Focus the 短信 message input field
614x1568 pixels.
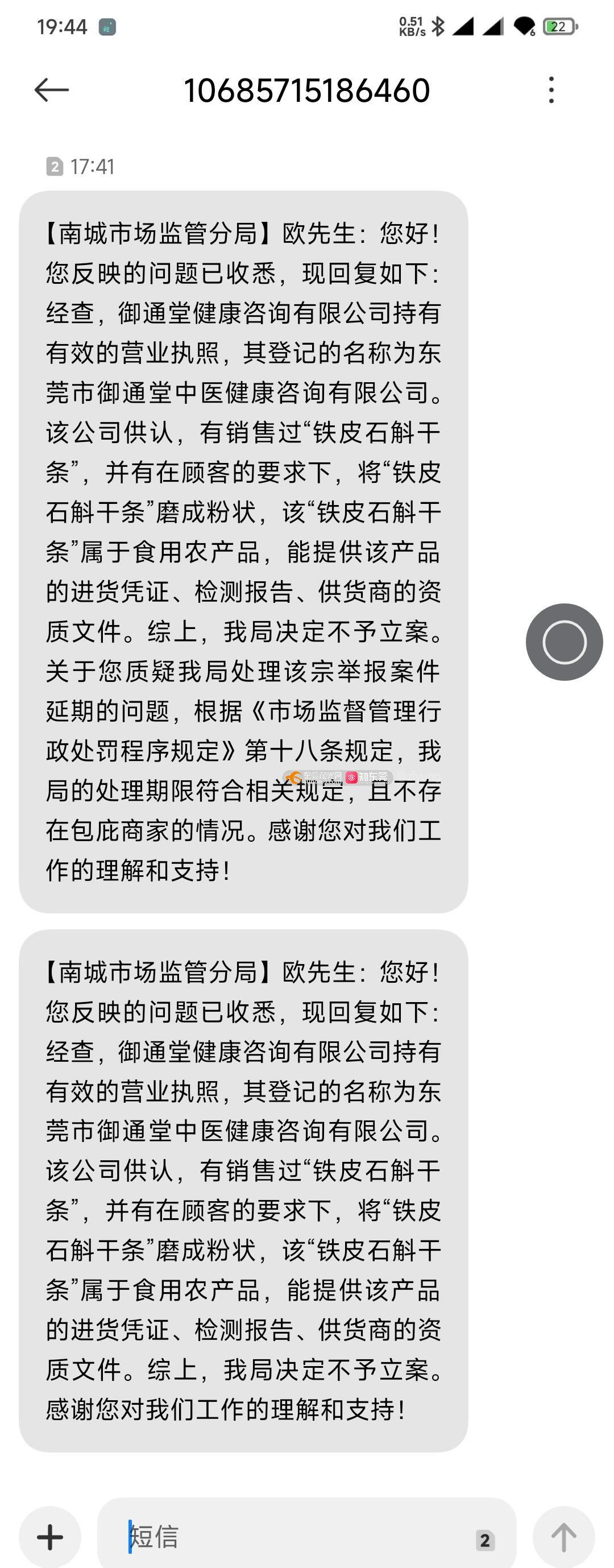point(292,1537)
